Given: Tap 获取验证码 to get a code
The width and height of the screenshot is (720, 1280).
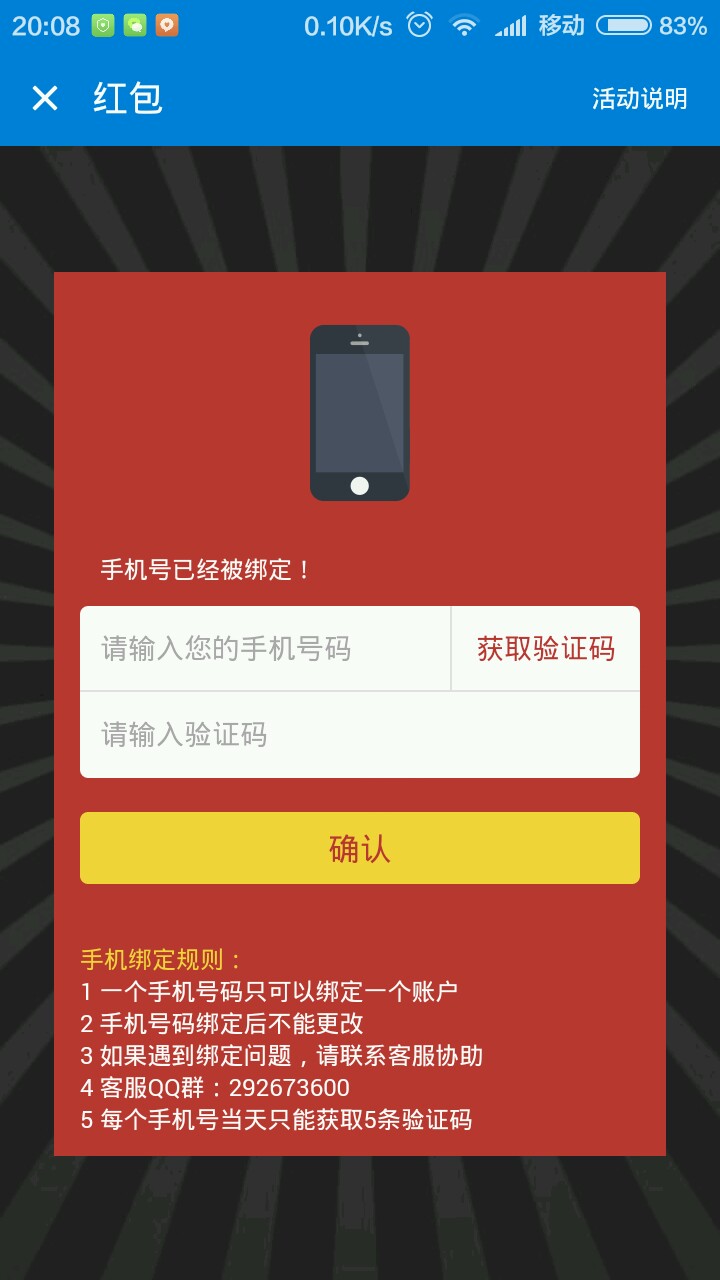Looking at the screenshot, I should point(546,649).
